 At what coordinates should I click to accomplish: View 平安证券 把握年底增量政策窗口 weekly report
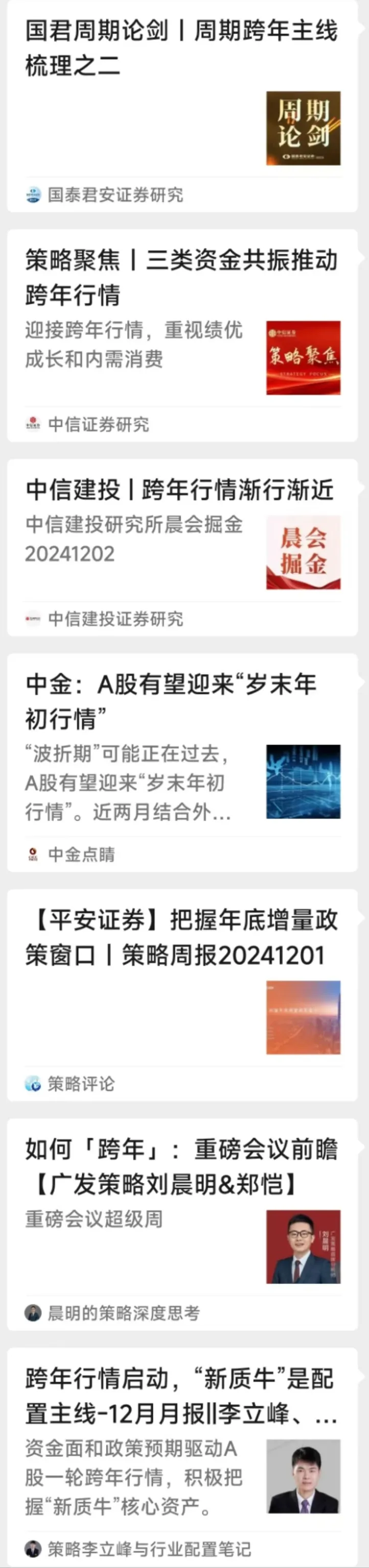pyautogui.click(x=181, y=937)
